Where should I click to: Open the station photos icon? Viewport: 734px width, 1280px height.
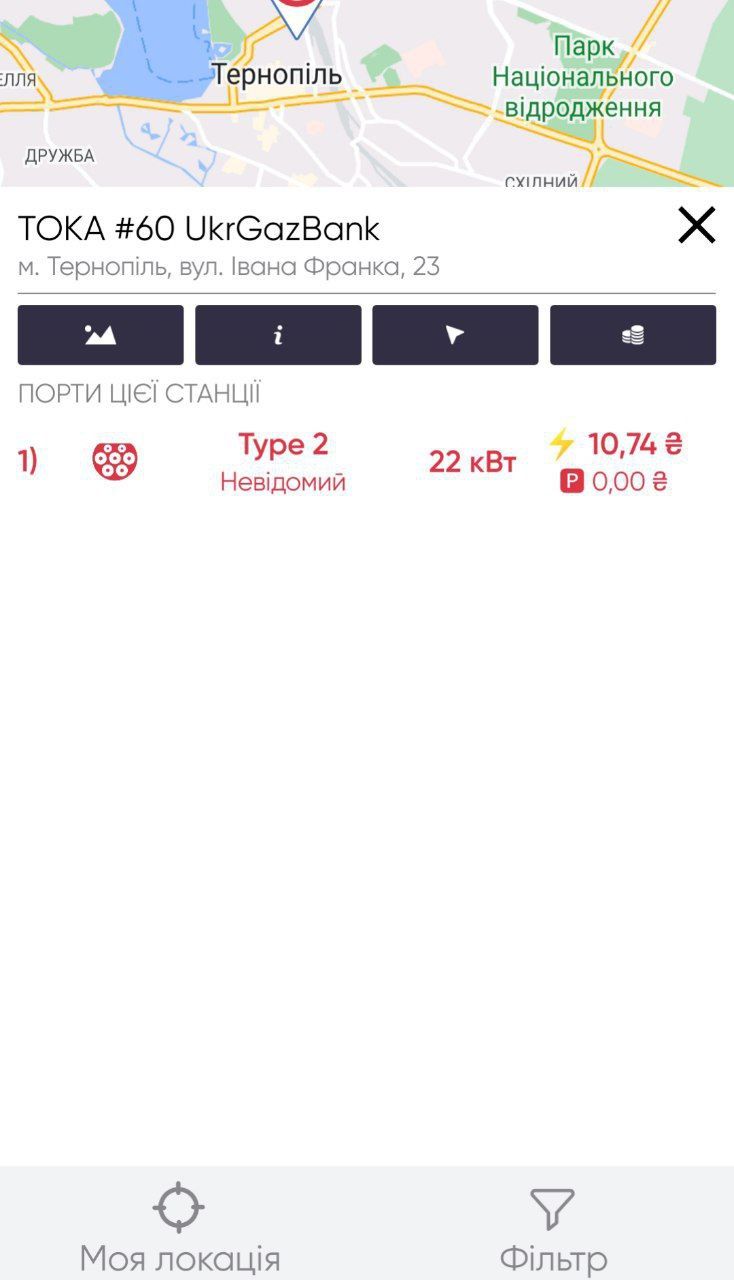(99, 335)
